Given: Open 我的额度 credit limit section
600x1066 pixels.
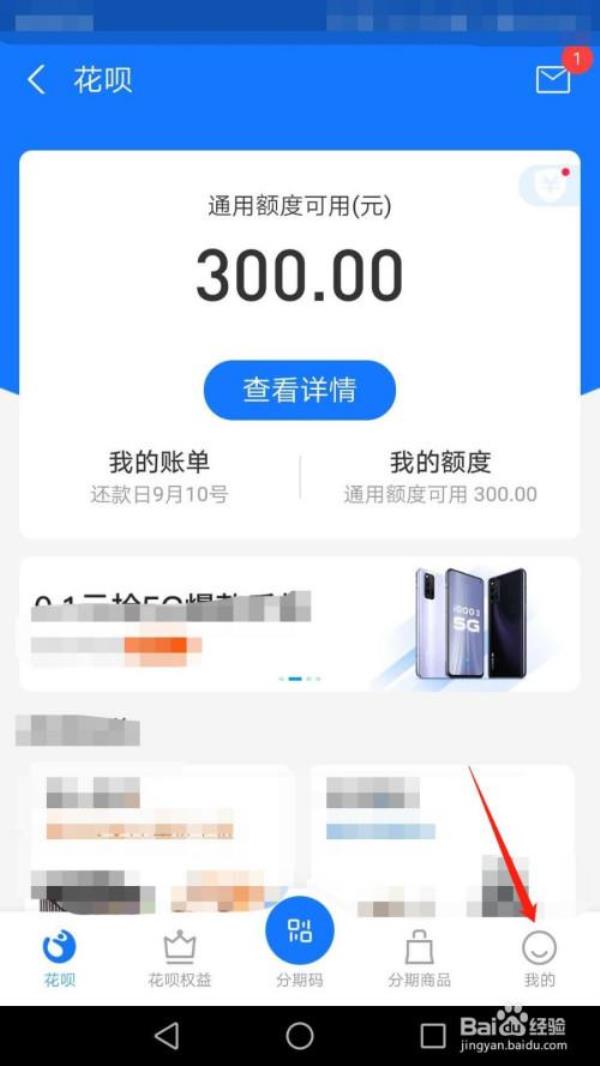Looking at the screenshot, I should coord(440,475).
